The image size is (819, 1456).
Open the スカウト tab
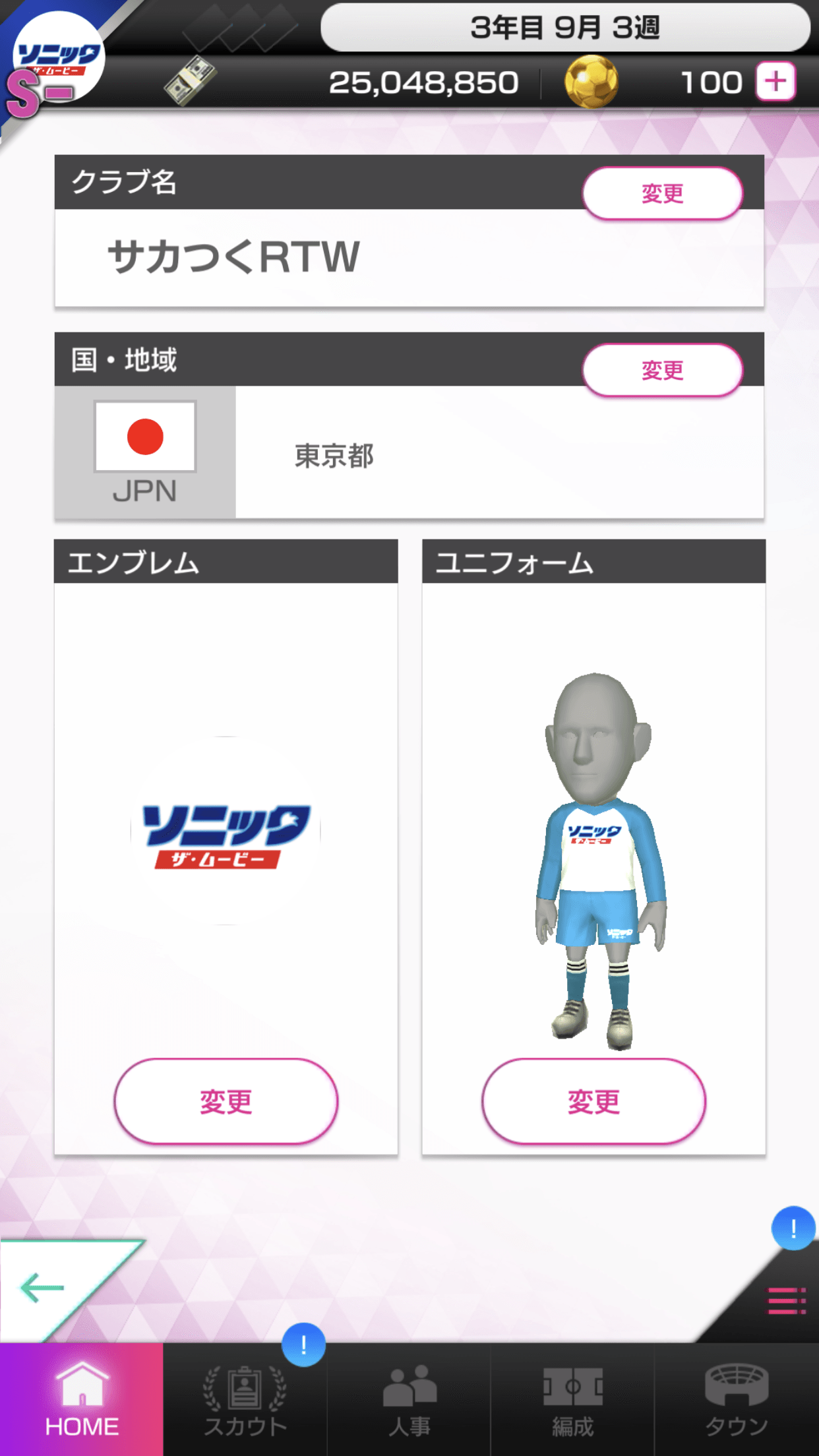coord(245,1399)
